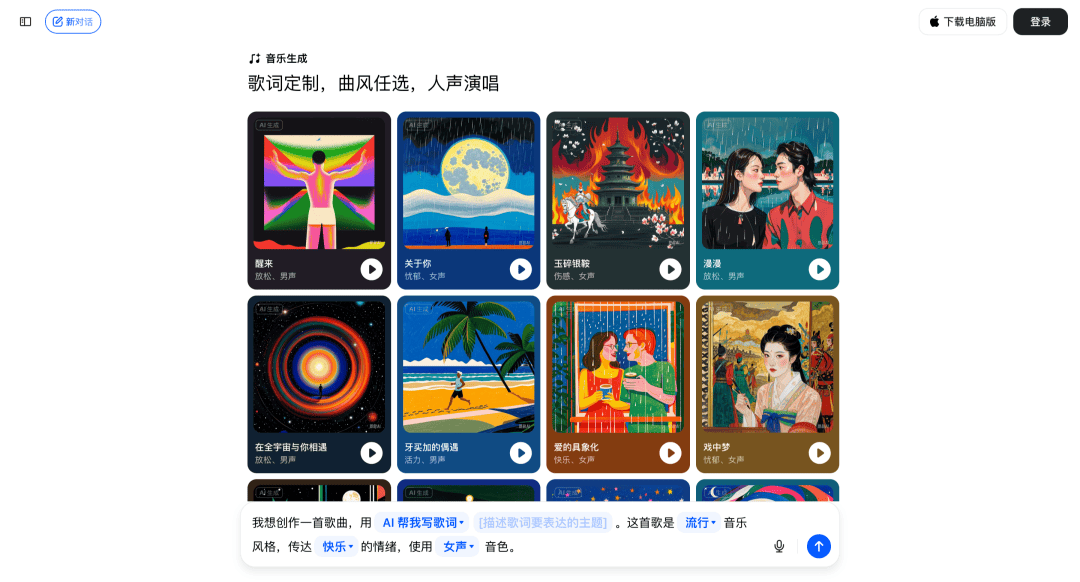Viewport: 1080px width, 582px height.
Task: Play the song 醒来
Action: click(371, 269)
